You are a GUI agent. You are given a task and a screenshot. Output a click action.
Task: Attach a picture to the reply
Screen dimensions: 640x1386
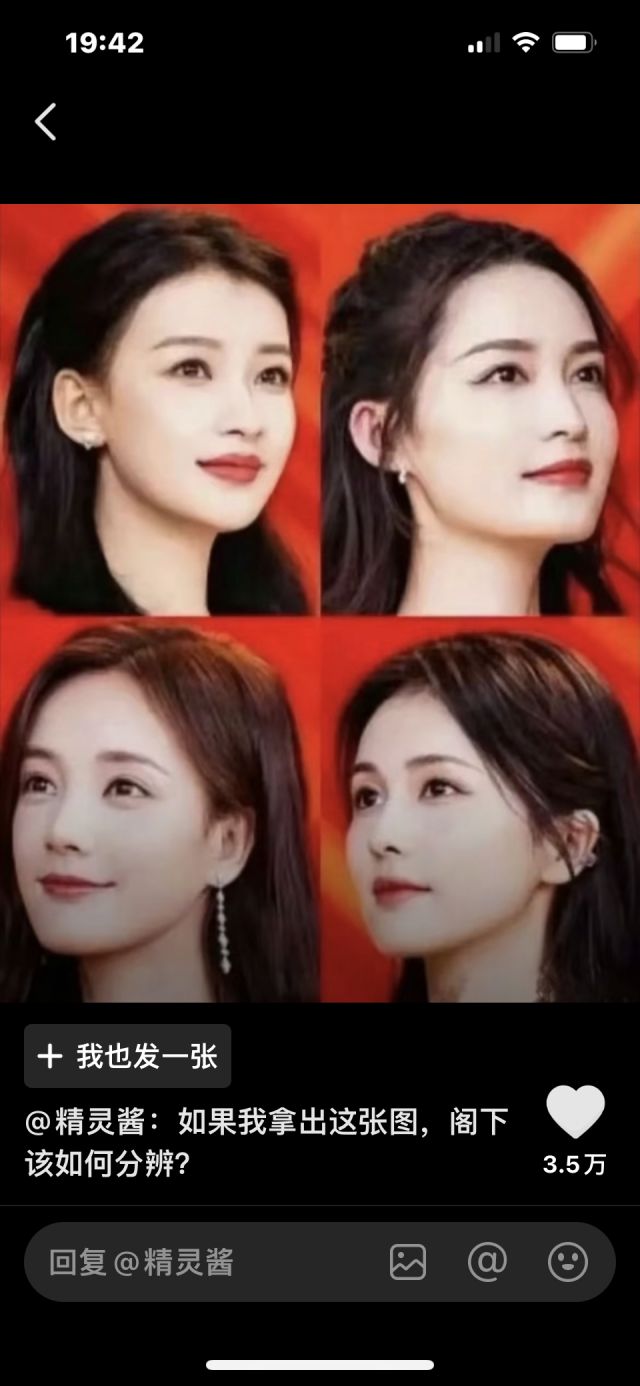click(408, 1262)
